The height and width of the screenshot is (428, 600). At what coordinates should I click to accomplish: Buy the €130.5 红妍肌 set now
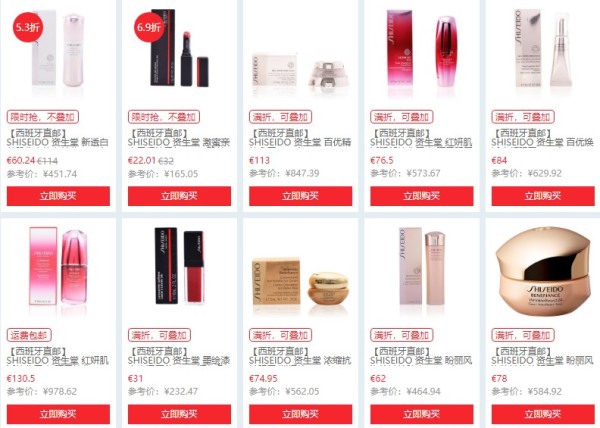coord(58,414)
